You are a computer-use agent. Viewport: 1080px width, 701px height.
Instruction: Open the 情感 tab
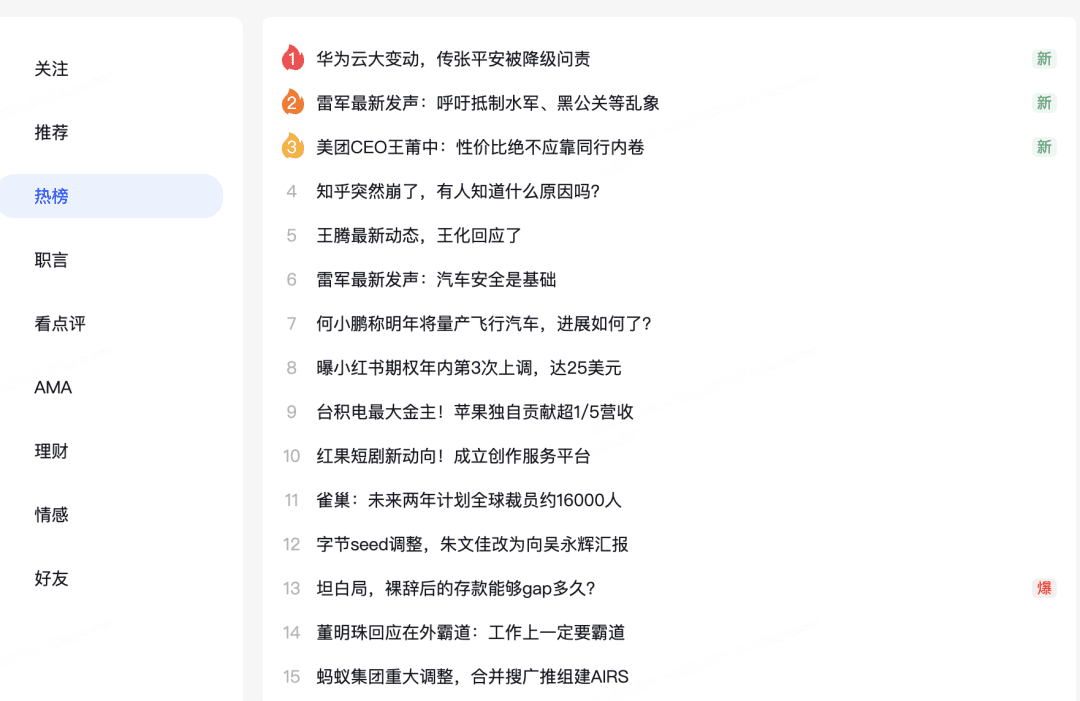[52, 515]
